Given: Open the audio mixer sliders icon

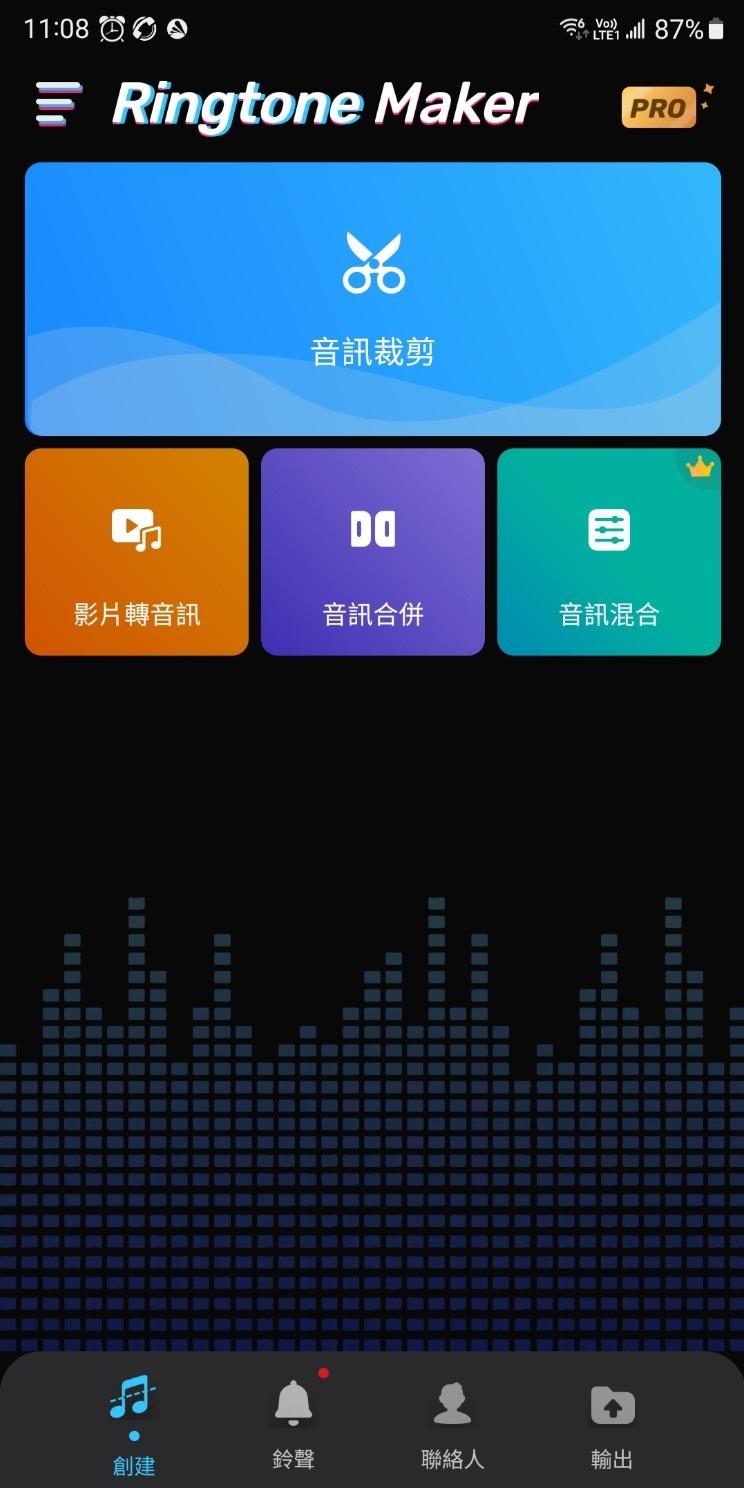Looking at the screenshot, I should click(608, 527).
